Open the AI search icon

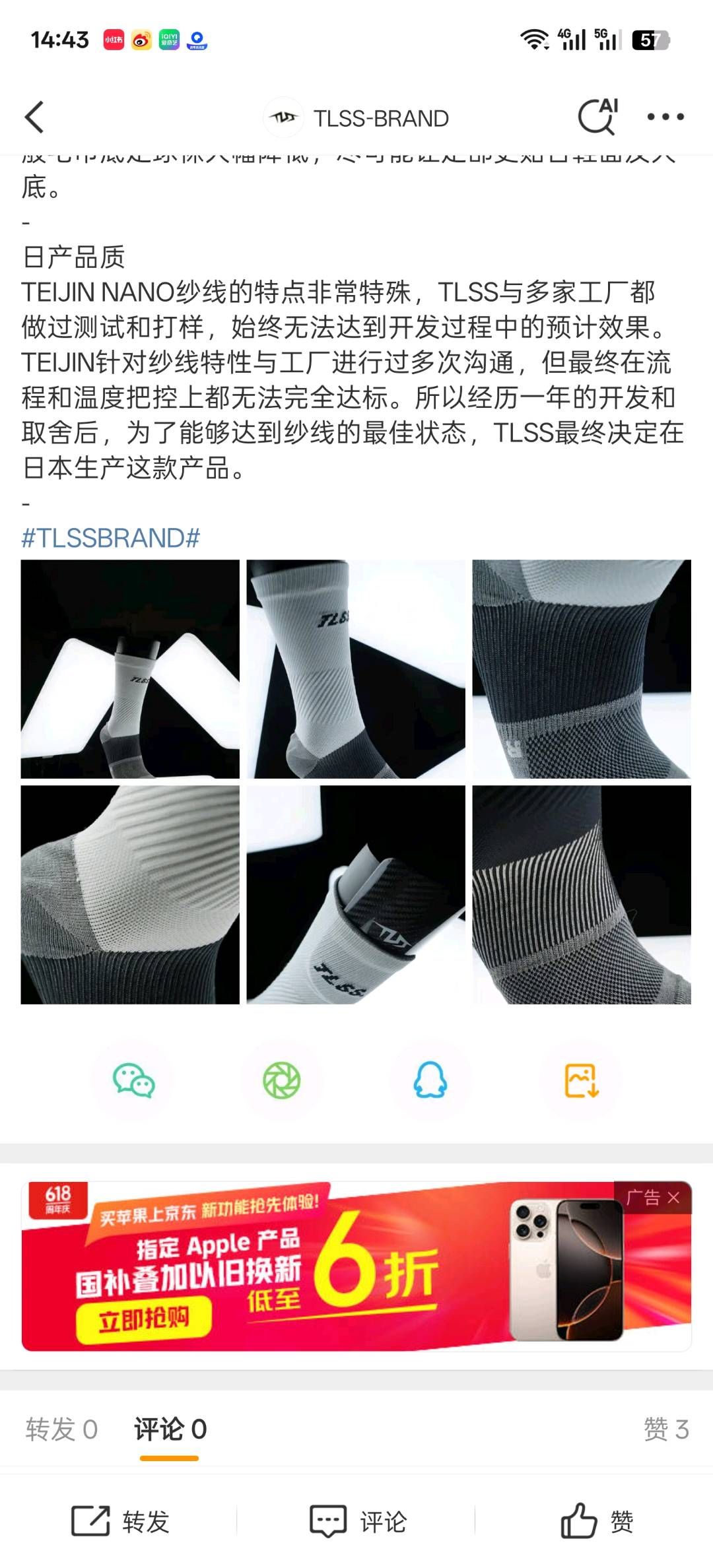point(598,117)
